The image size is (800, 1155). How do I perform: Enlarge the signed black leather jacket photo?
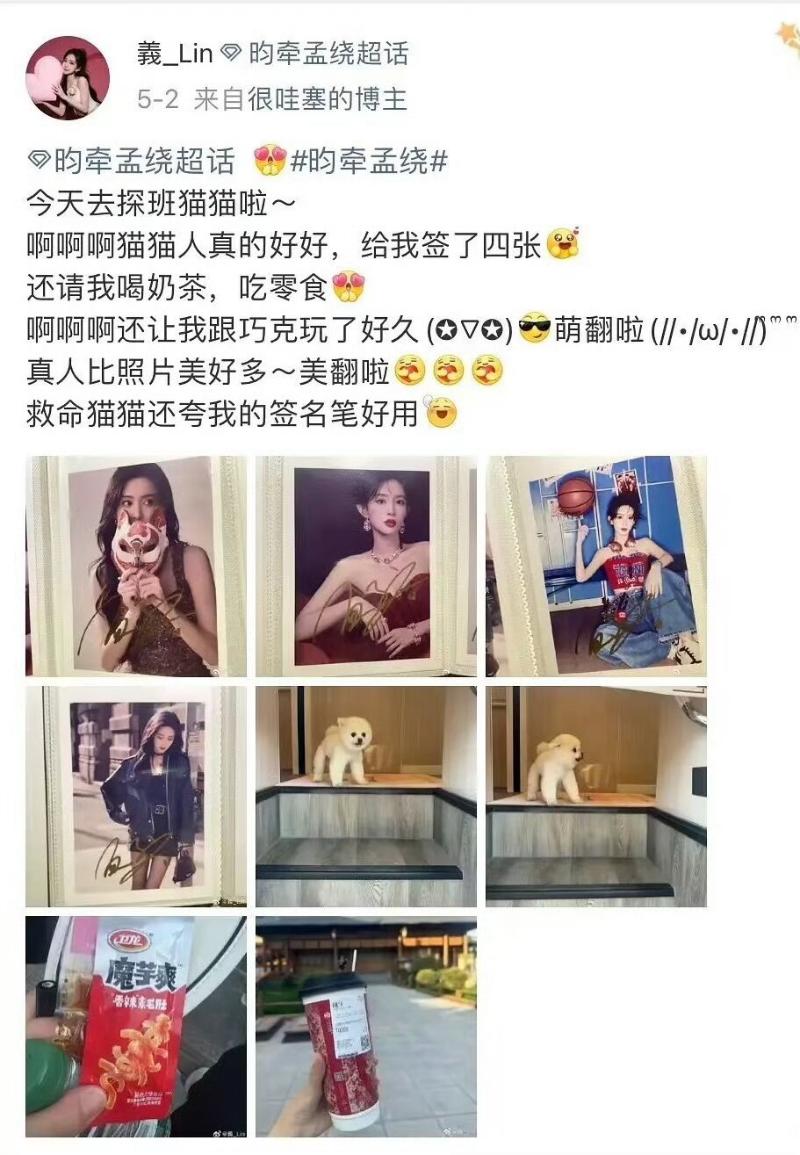(136, 796)
